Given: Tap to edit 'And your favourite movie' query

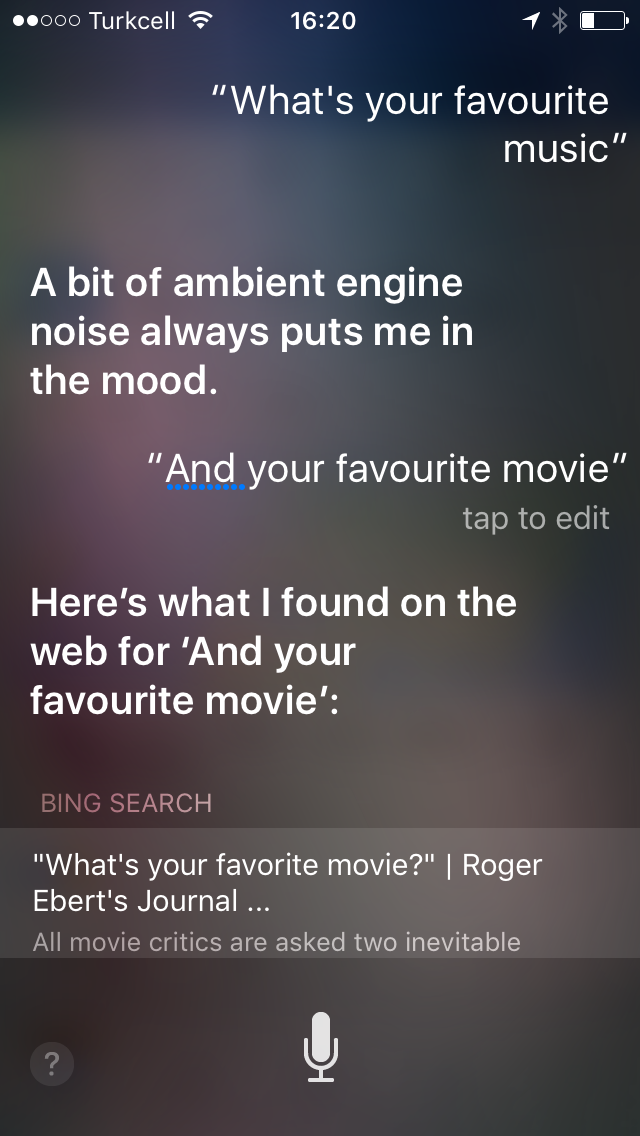Looking at the screenshot, I should (387, 469).
